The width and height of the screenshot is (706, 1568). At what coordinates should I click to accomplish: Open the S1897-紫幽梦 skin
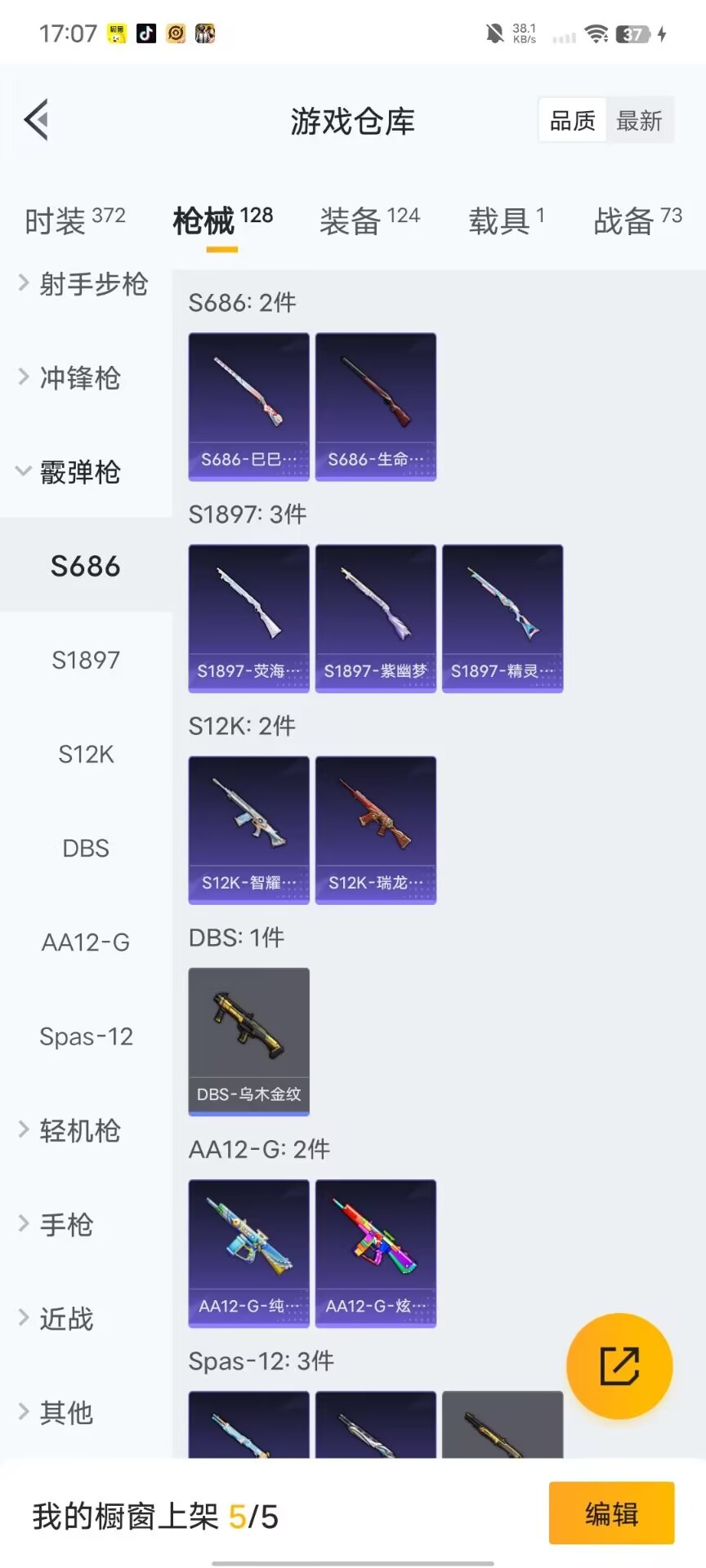coord(376,618)
